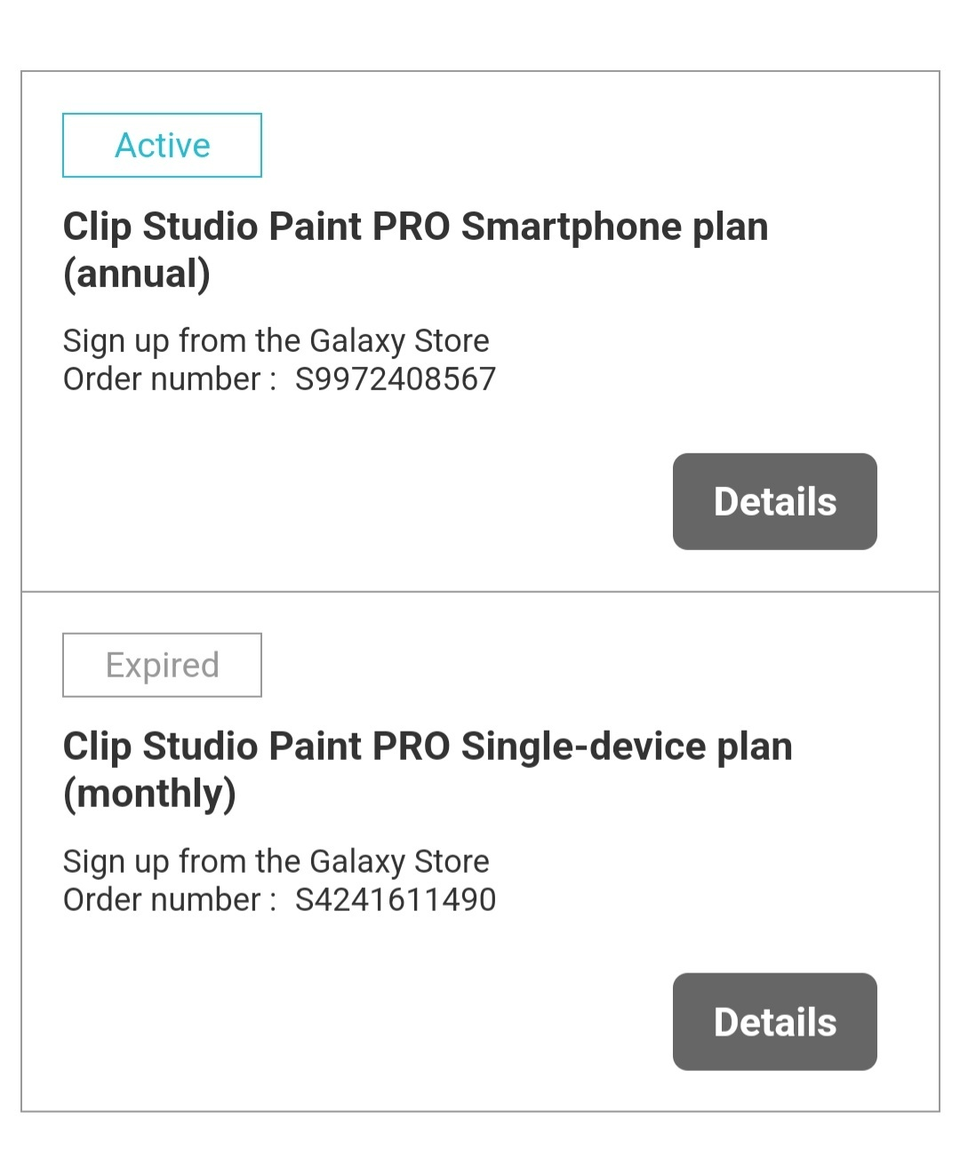Click the Expired status badge

162,664
